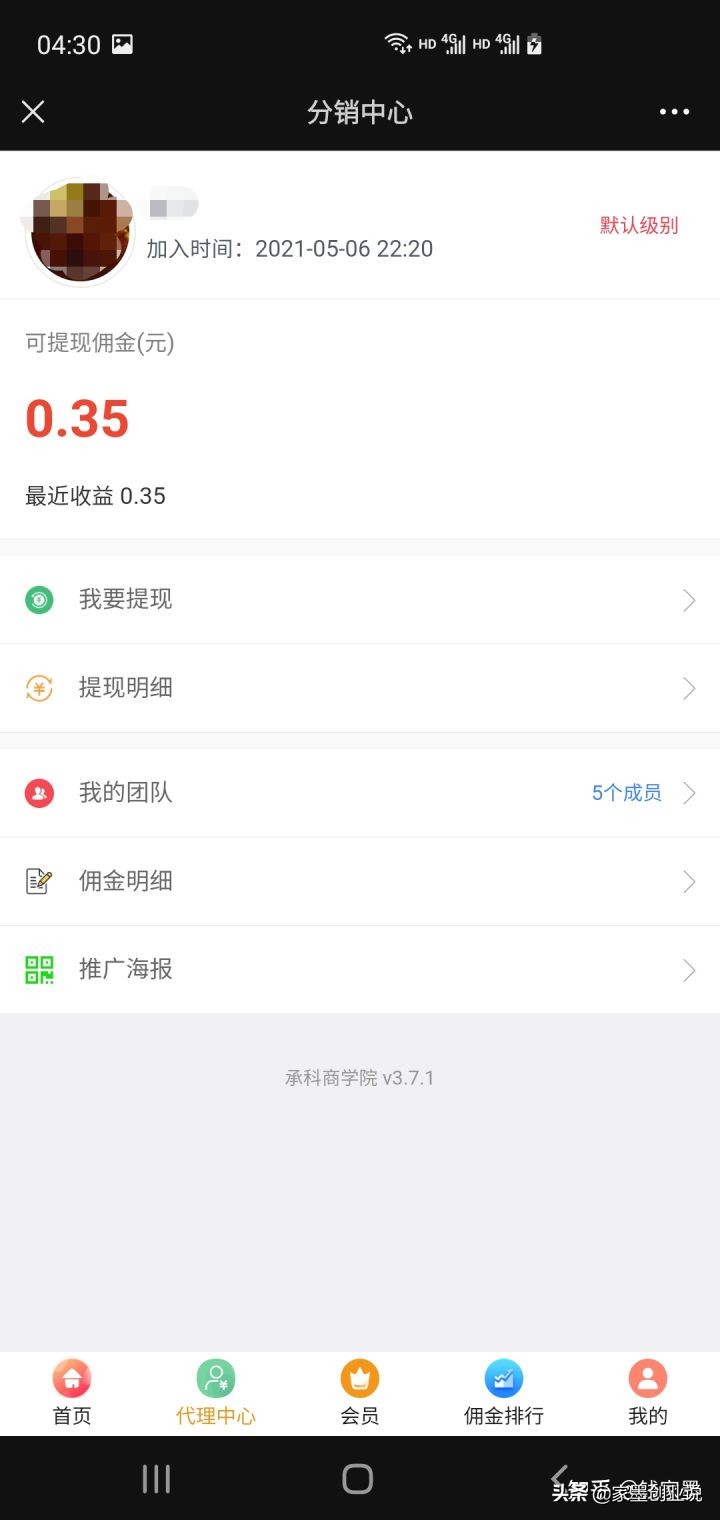Tap the red 我的团队 members icon
This screenshot has width=720, height=1520.
pos(38,792)
